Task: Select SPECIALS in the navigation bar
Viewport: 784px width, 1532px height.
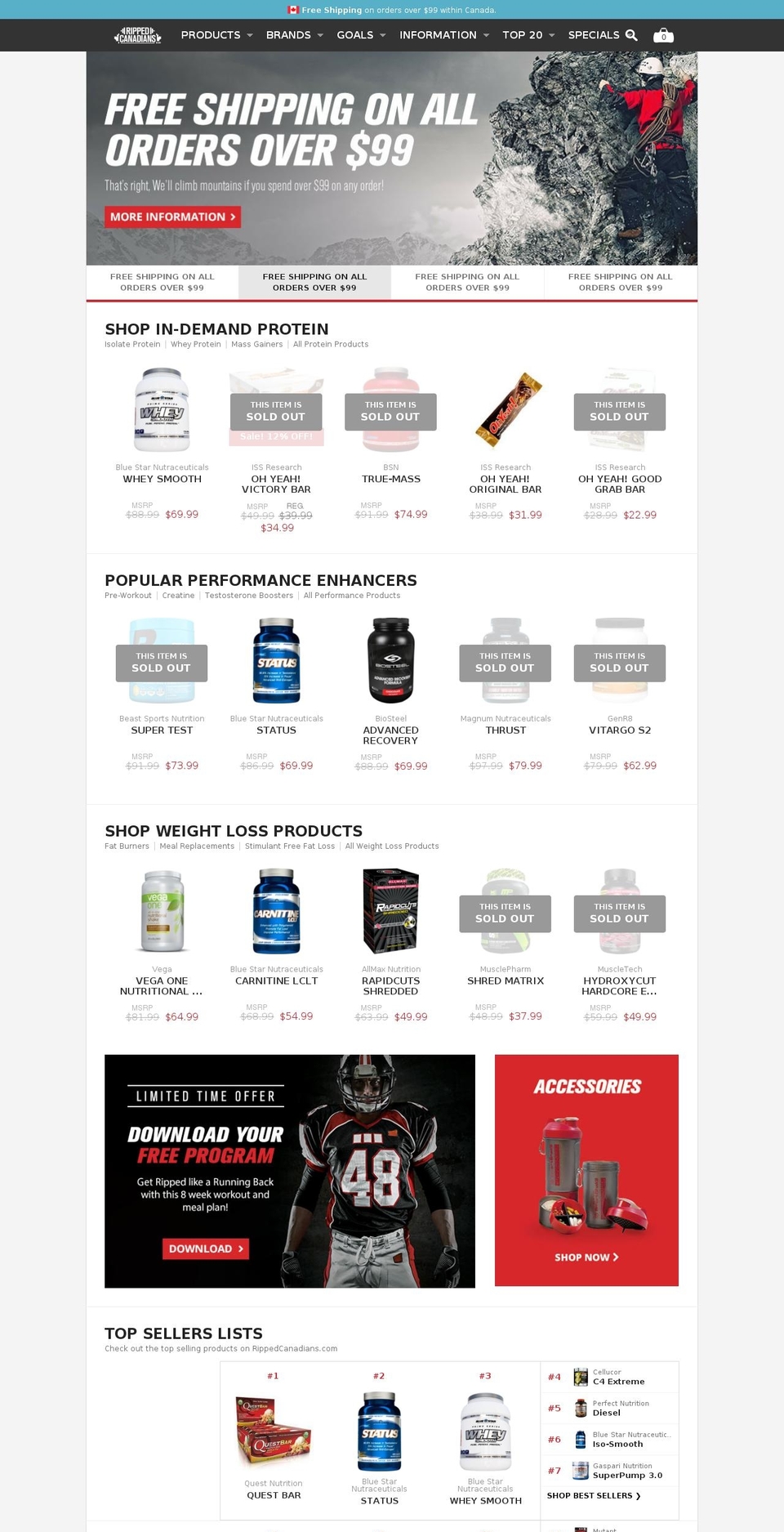Action: [595, 35]
